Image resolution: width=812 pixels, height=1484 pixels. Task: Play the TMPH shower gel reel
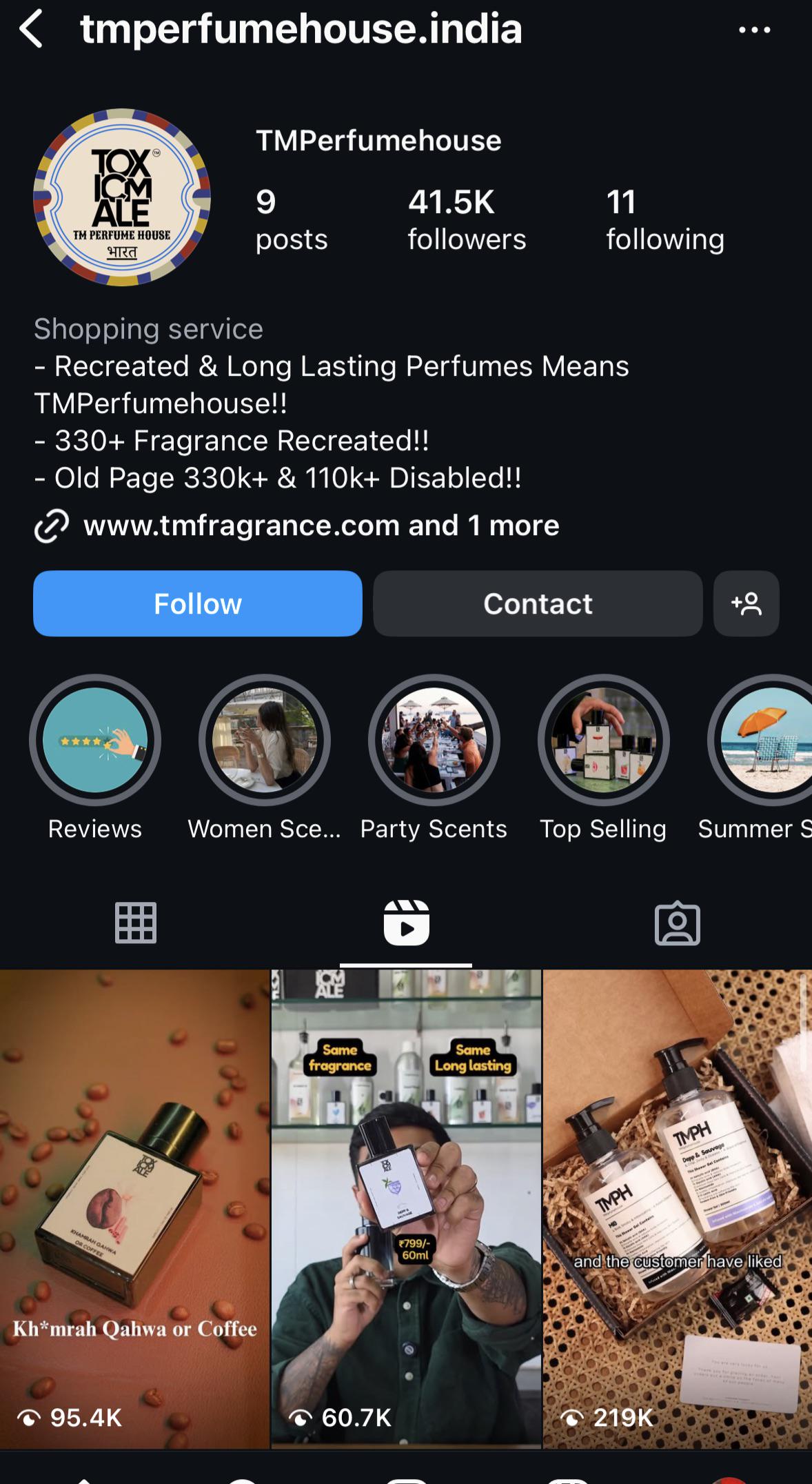[677, 1207]
